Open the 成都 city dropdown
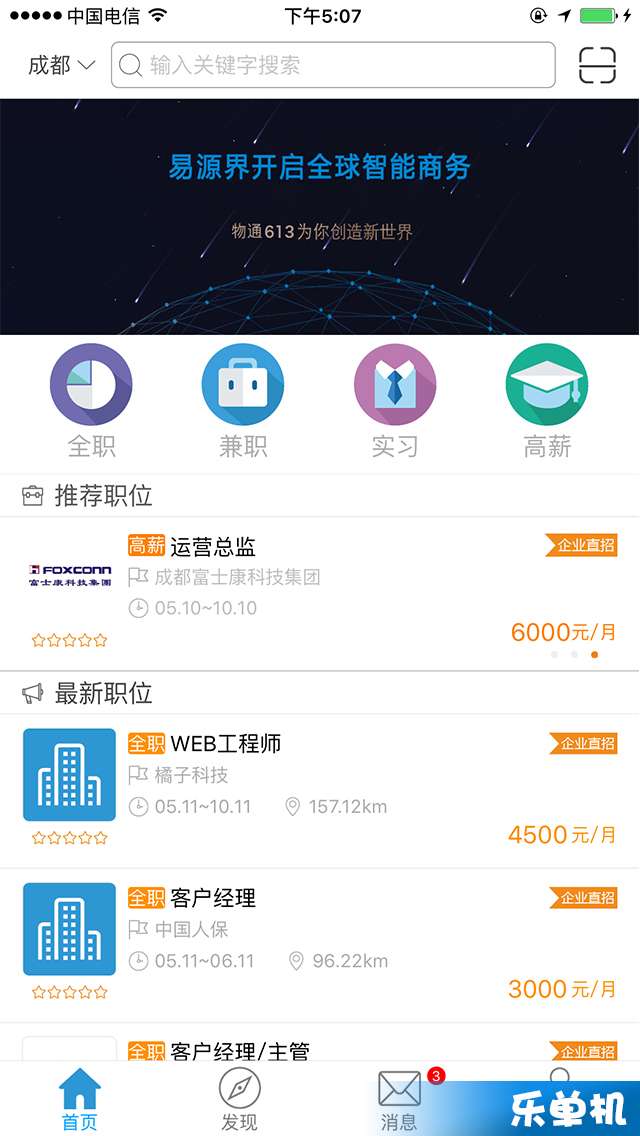Viewport: 640px width, 1136px height. point(61,66)
